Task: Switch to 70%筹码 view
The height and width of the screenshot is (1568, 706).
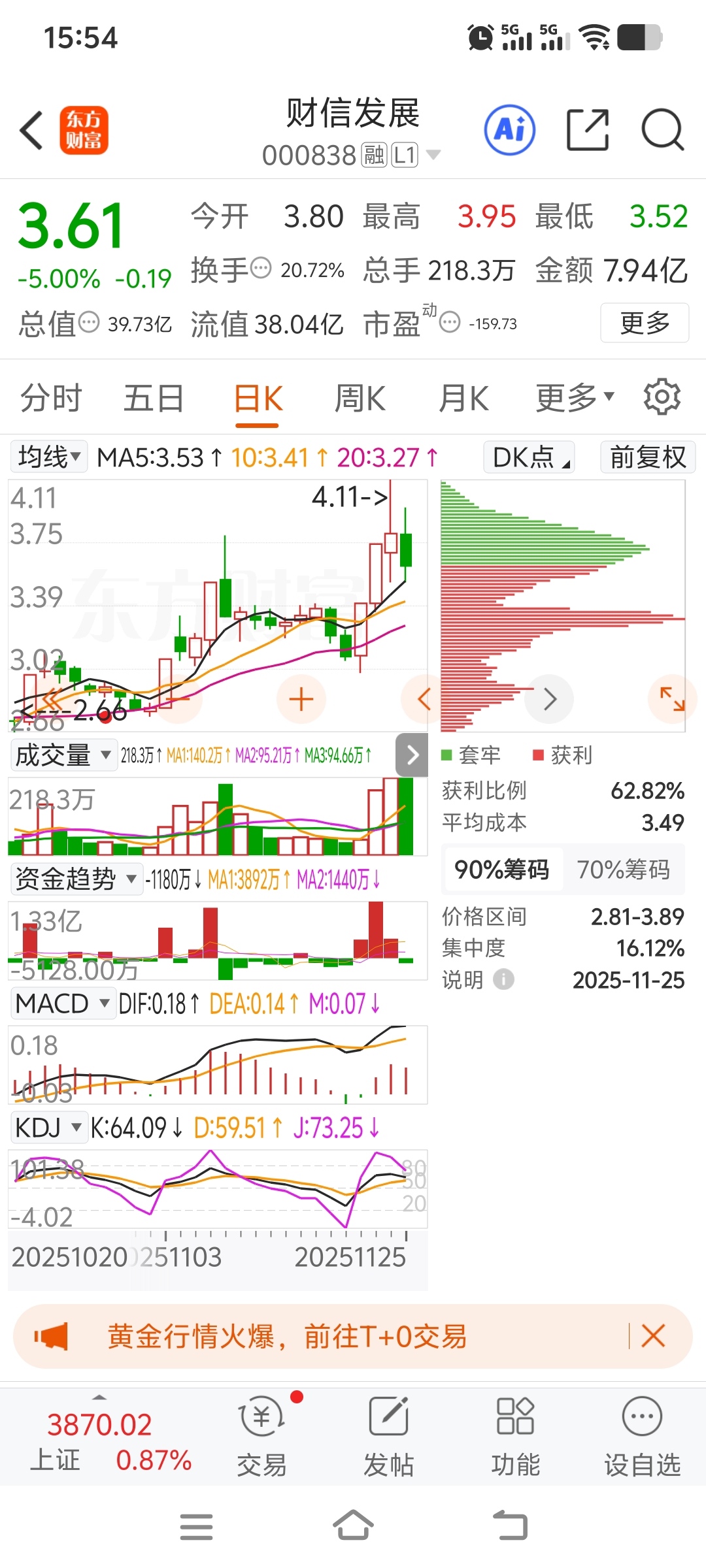Action: coord(624,870)
